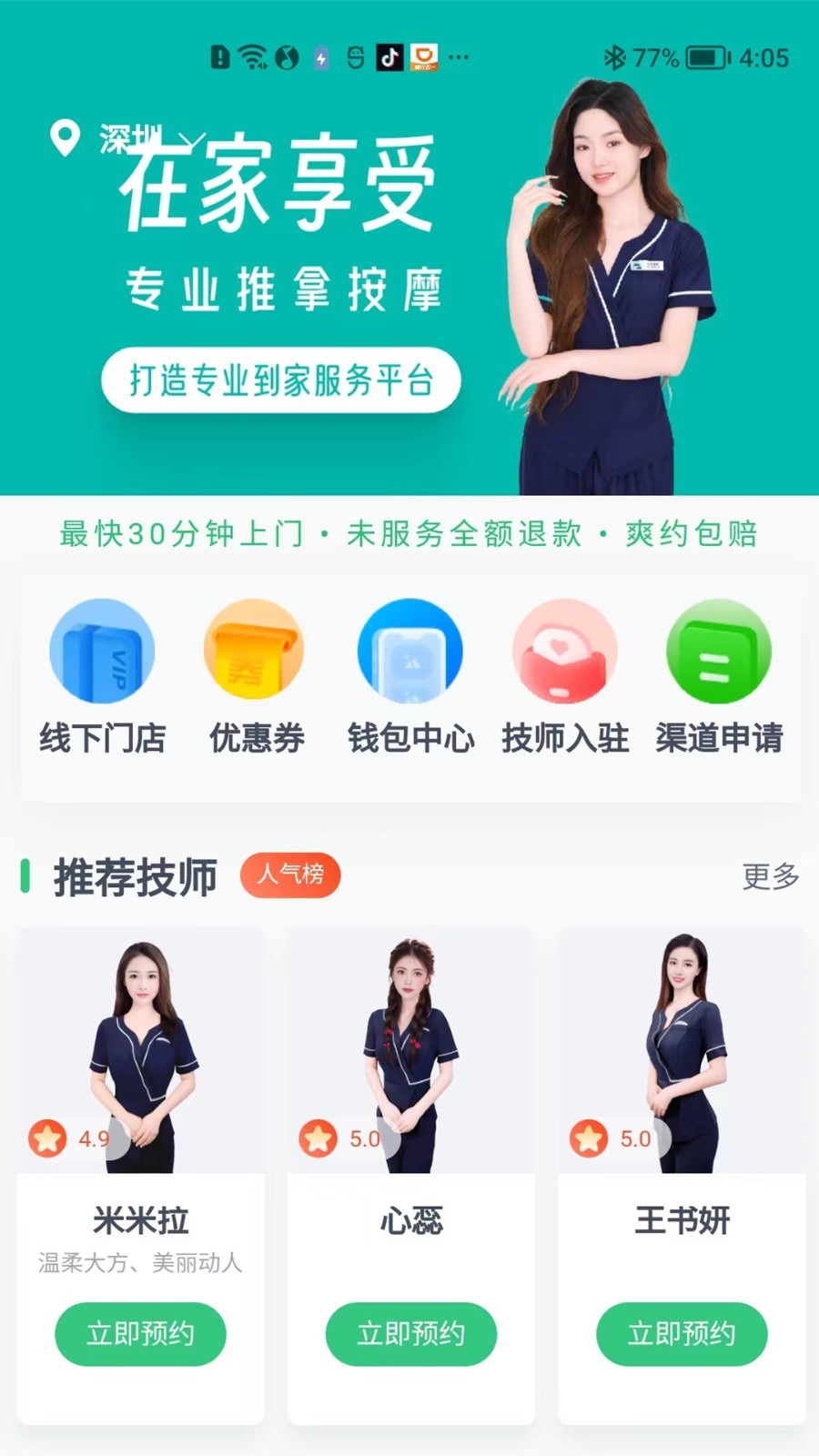Image resolution: width=819 pixels, height=1456 pixels.
Task: Select the 人气榜 popularity chip
Action: [290, 875]
